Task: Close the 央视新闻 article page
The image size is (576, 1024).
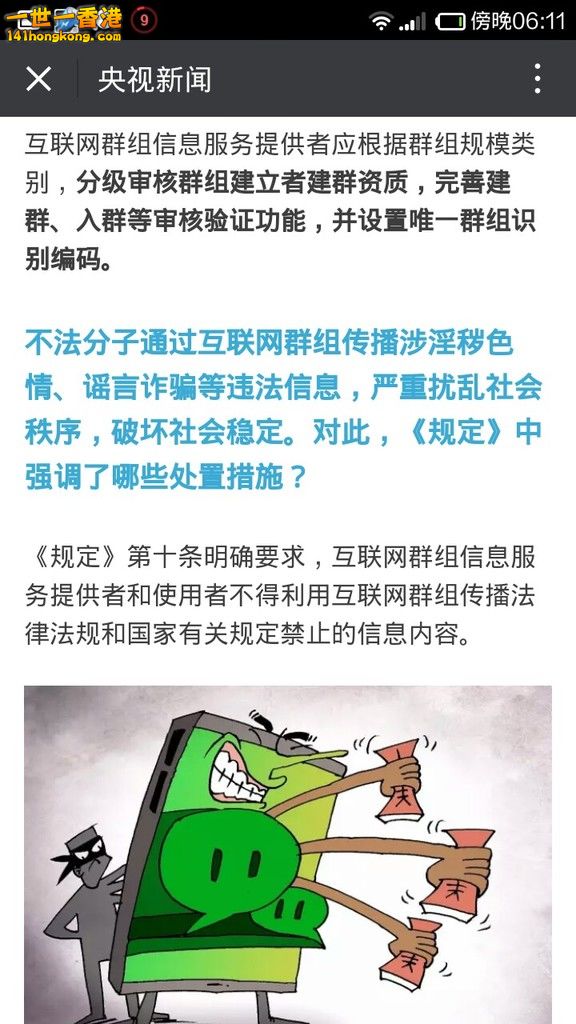Action: point(39,79)
